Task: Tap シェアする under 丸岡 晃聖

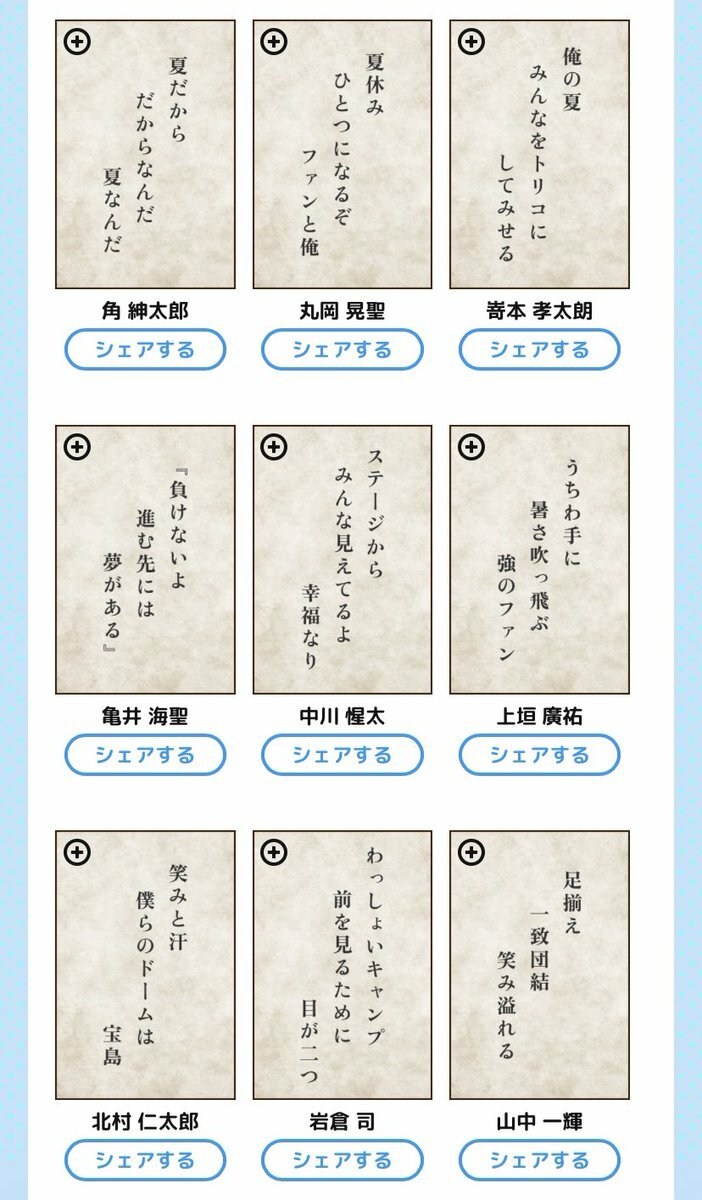Action: (342, 350)
